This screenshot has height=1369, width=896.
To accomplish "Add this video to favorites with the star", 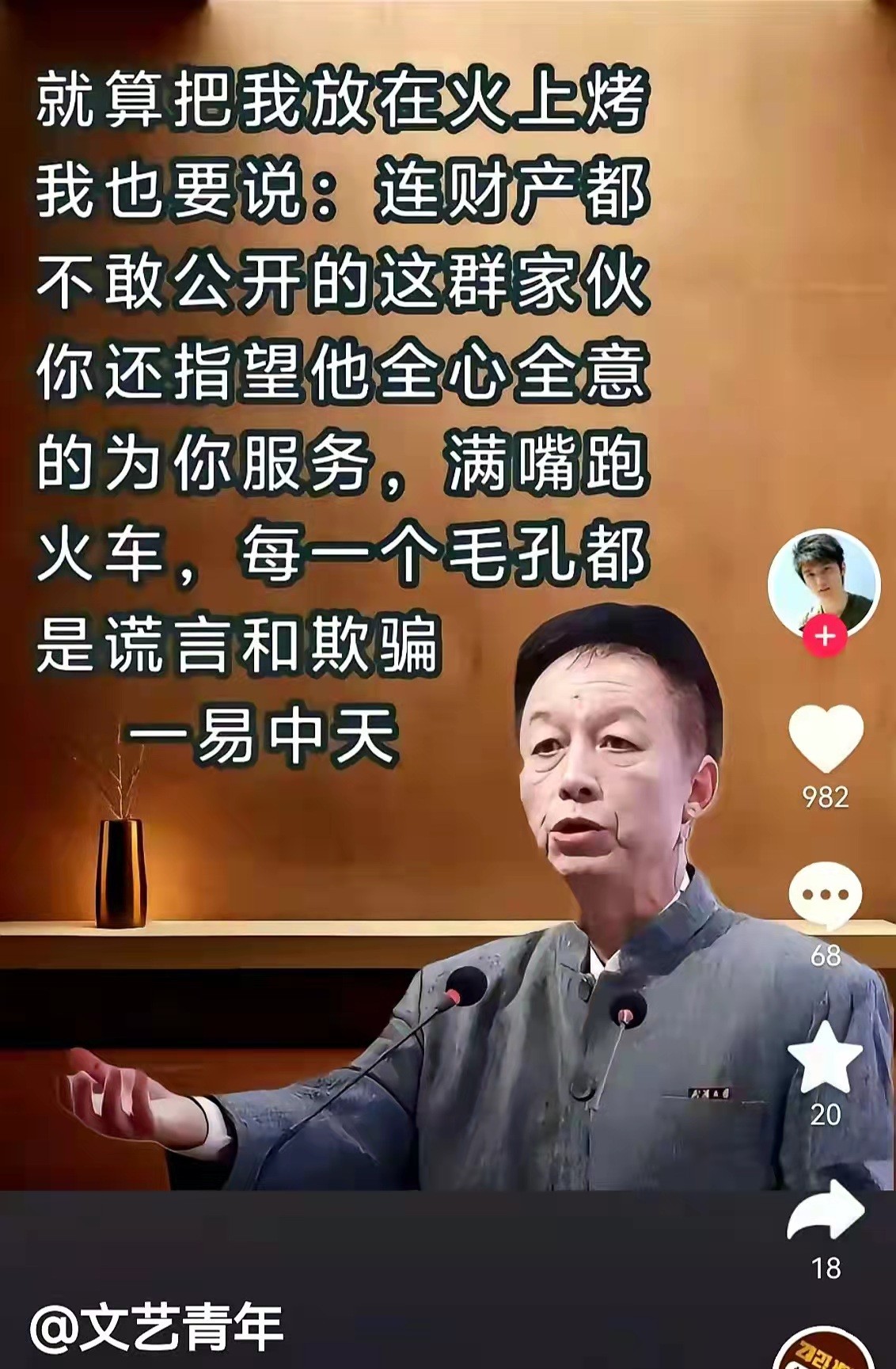I will 826,1059.
